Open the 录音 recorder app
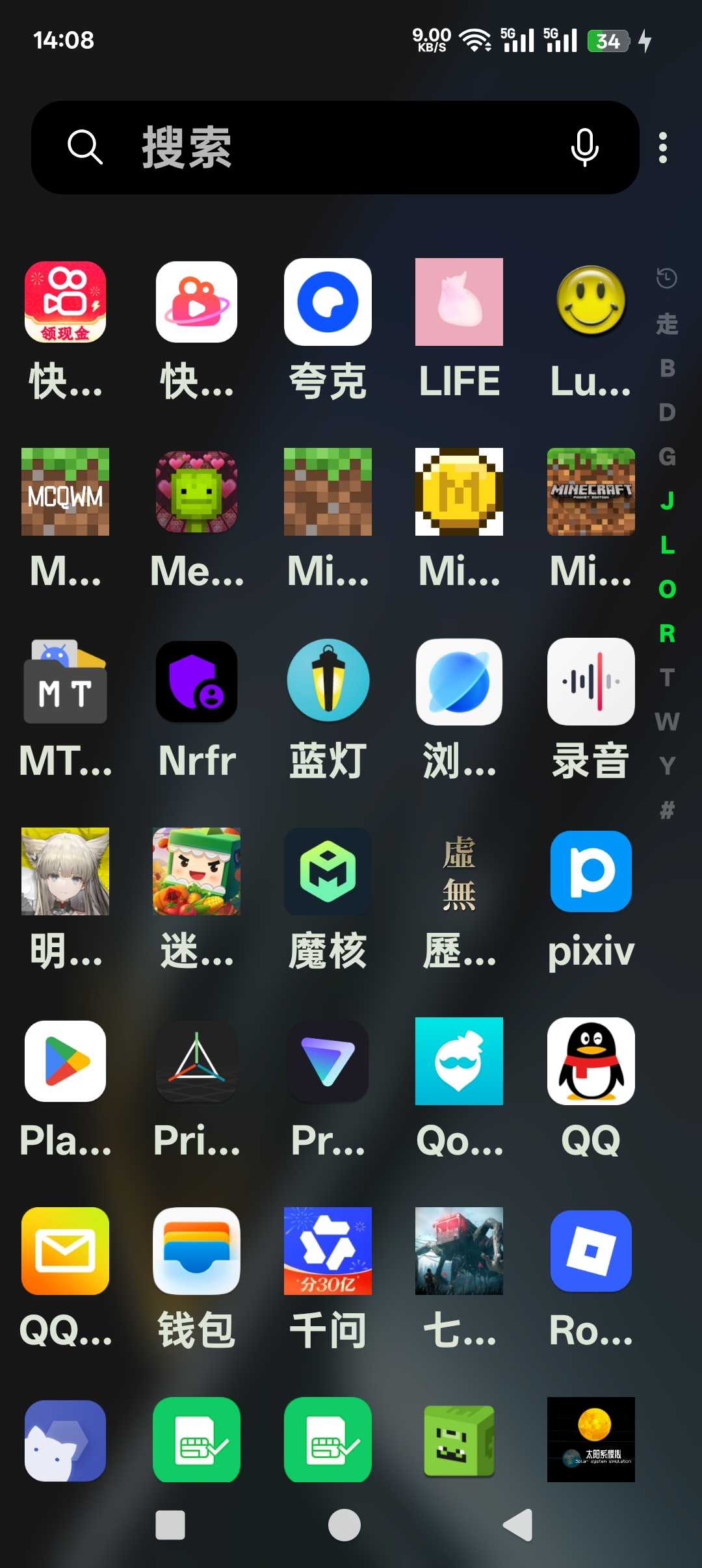Screen dimensions: 702x1568 click(590, 681)
